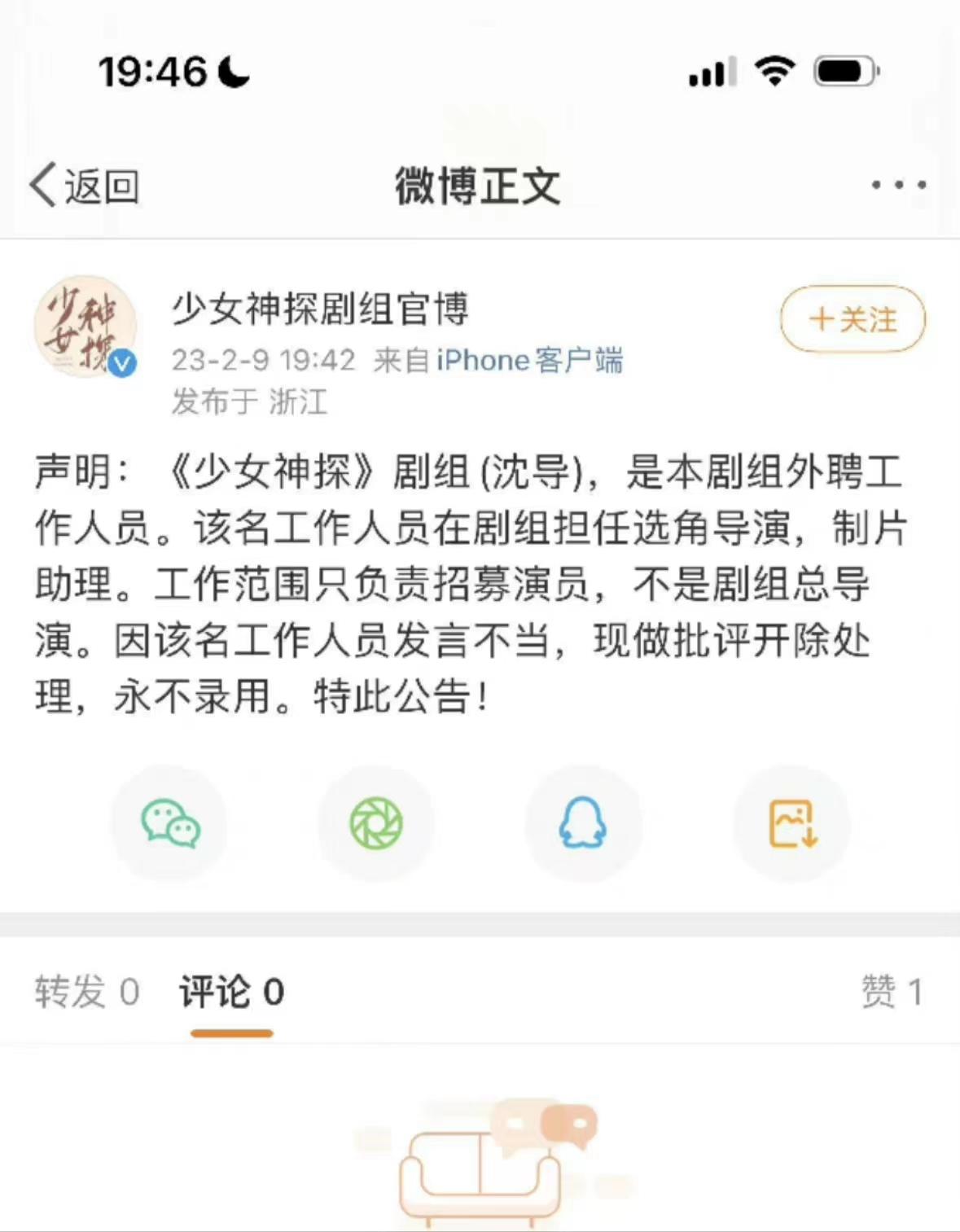The image size is (960, 1232).
Task: Open the 少女神探剧组官博 username
Action: click(x=320, y=309)
